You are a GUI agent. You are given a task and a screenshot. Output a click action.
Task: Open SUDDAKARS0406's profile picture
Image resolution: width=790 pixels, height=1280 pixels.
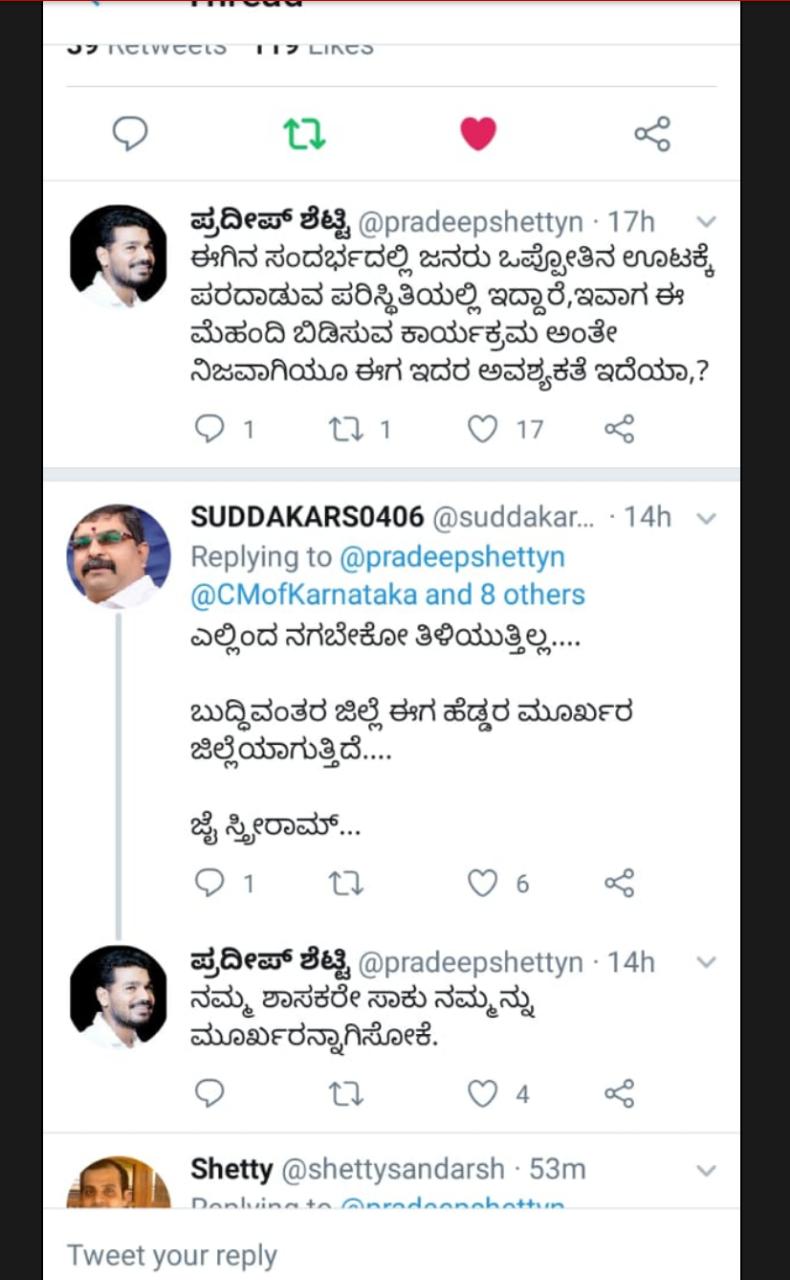118,556
